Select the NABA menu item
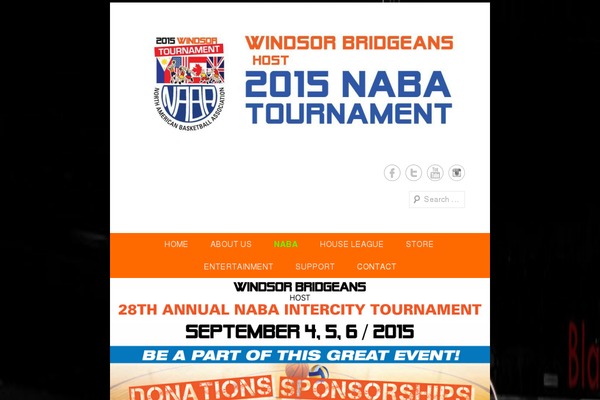 pyautogui.click(x=286, y=244)
